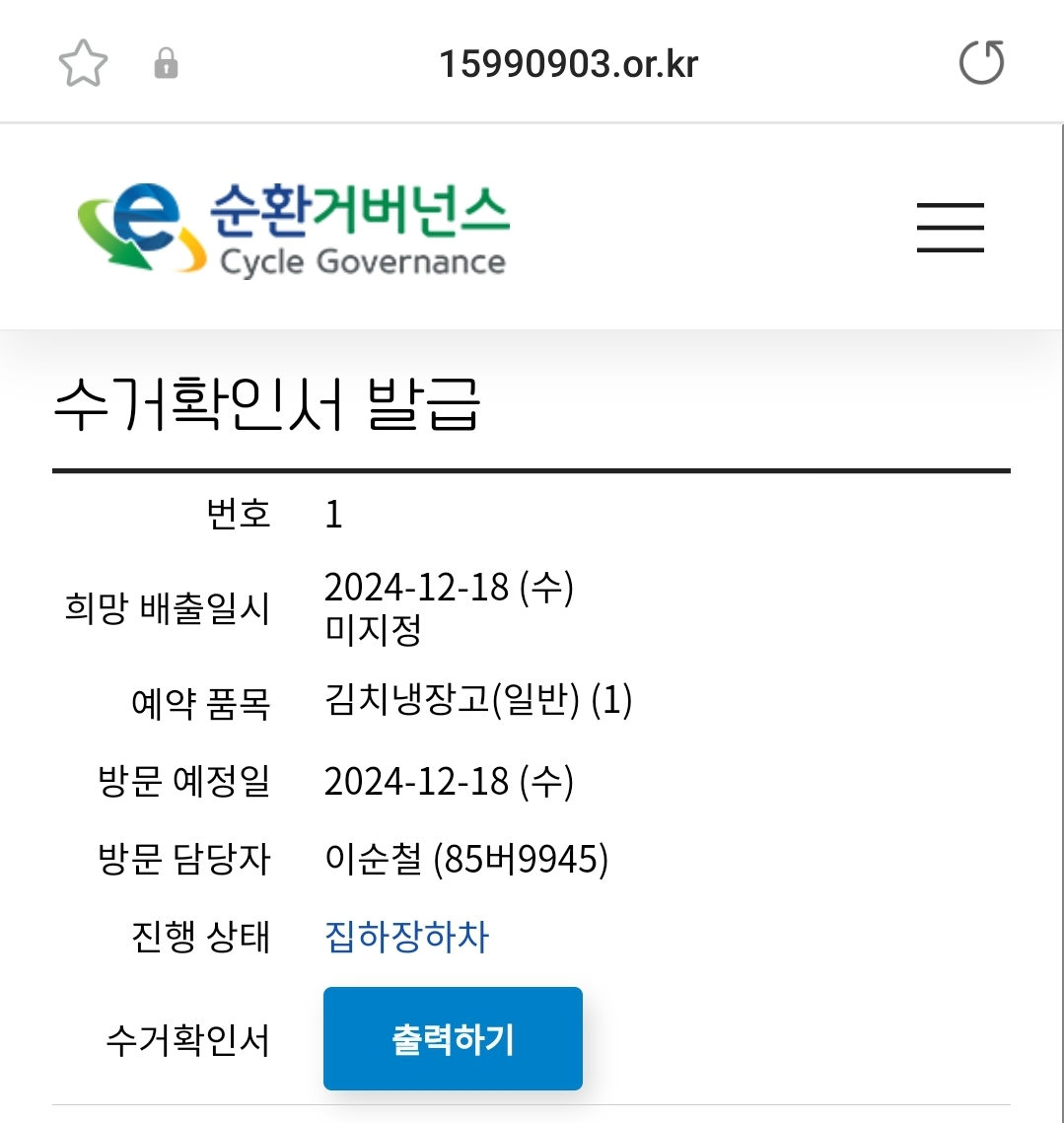The image size is (1064, 1123).
Task: Open the hamburger menu
Action: tap(950, 228)
